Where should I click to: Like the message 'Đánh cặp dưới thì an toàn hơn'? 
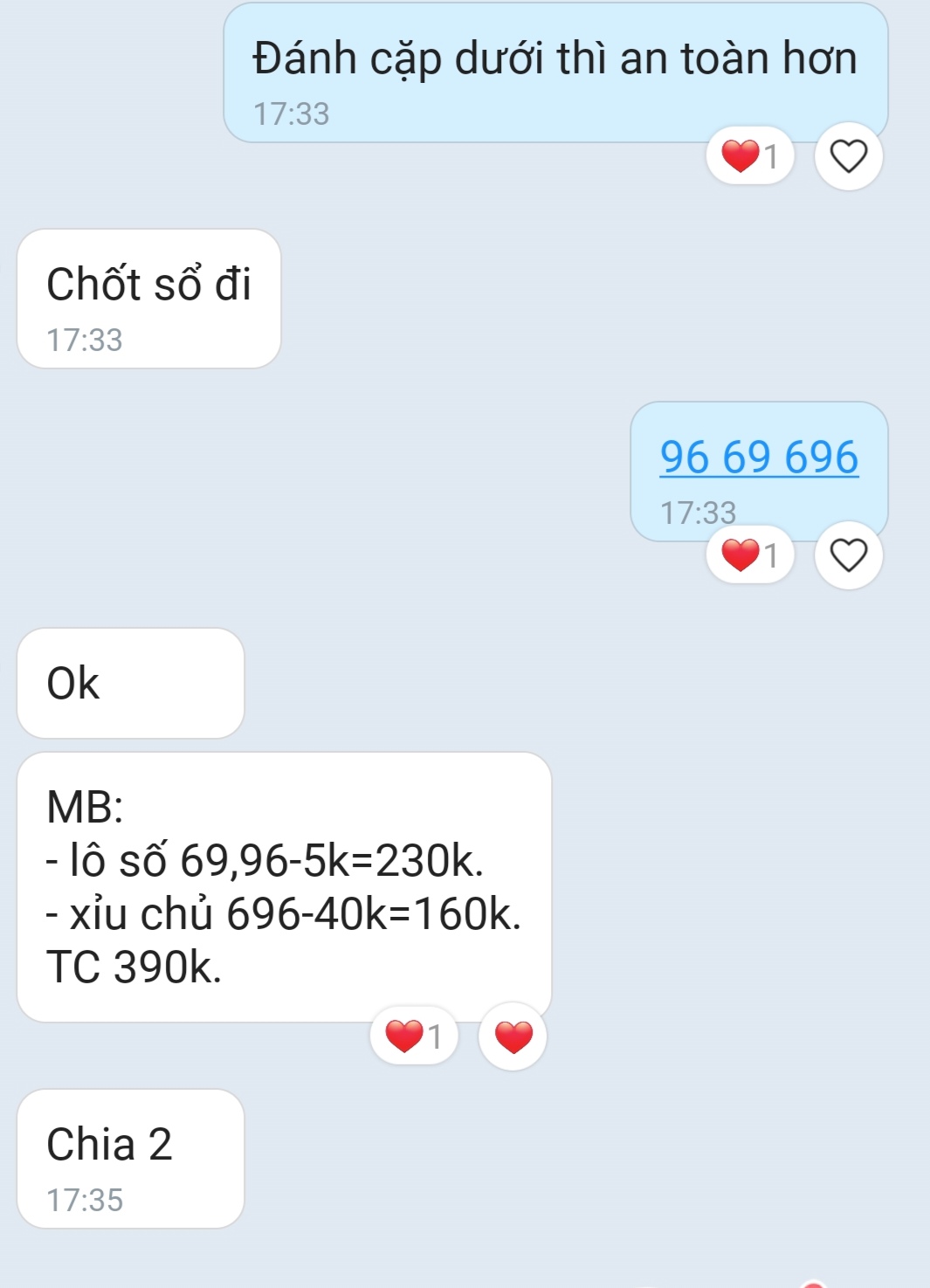pyautogui.click(x=848, y=156)
